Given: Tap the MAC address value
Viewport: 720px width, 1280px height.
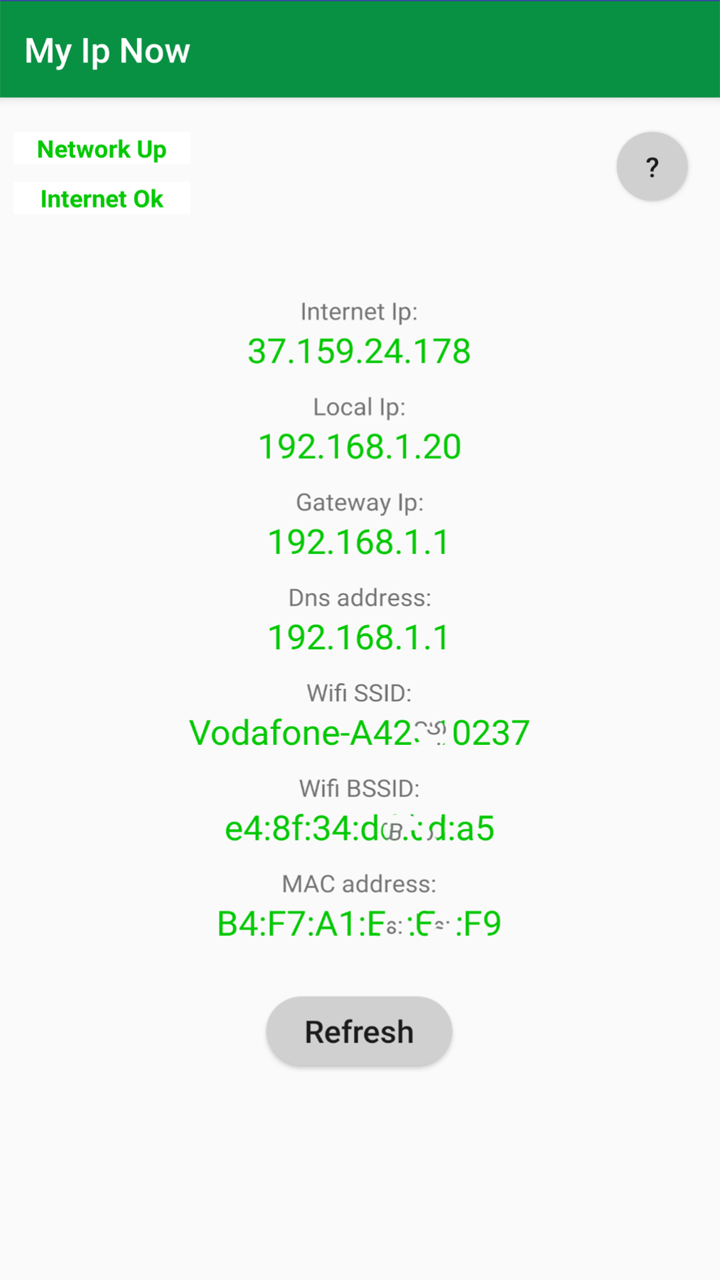Looking at the screenshot, I should pos(359,923).
